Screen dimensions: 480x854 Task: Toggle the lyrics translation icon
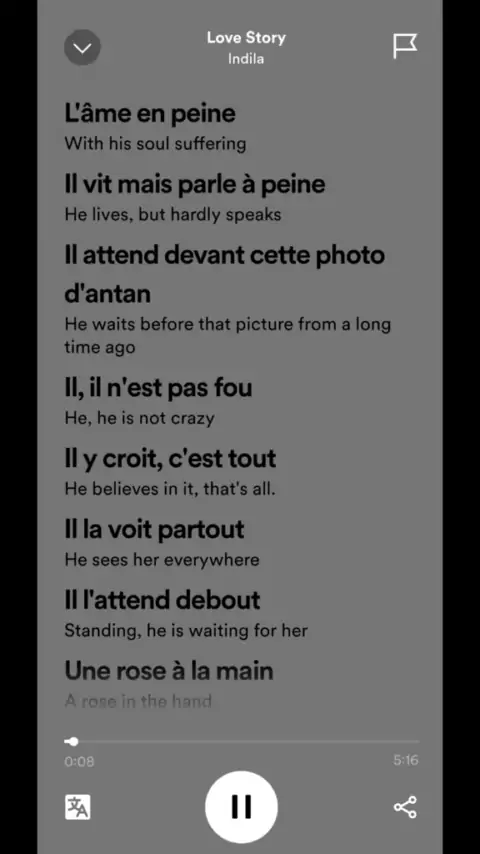[x=78, y=807]
